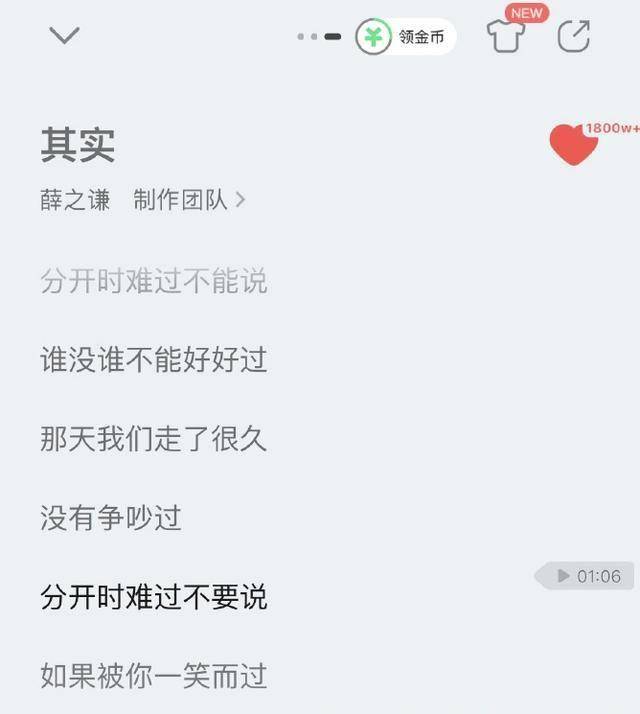Collapse the lyrics player with the down chevron
Image resolution: width=640 pixels, height=714 pixels.
(x=64, y=36)
